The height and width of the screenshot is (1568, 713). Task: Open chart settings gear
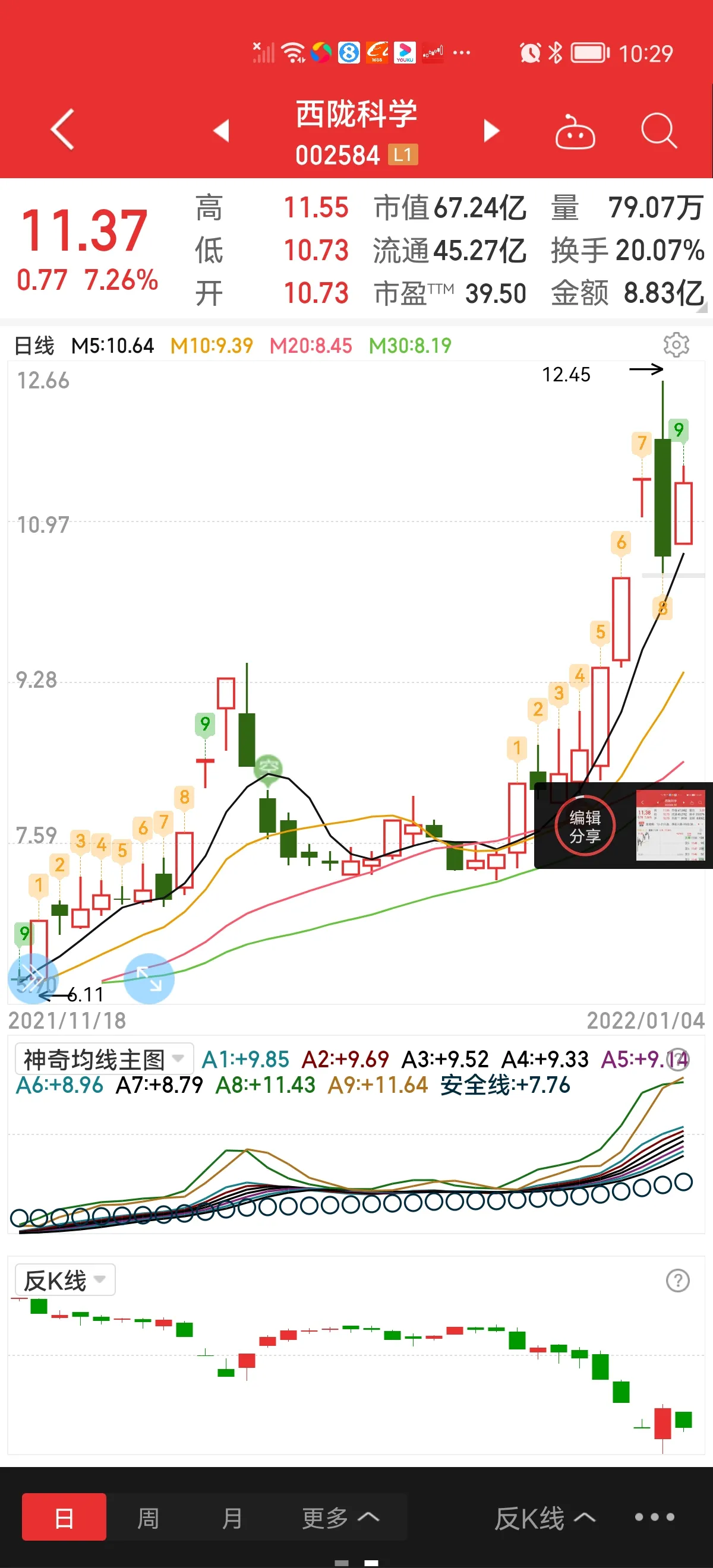pyautogui.click(x=675, y=345)
